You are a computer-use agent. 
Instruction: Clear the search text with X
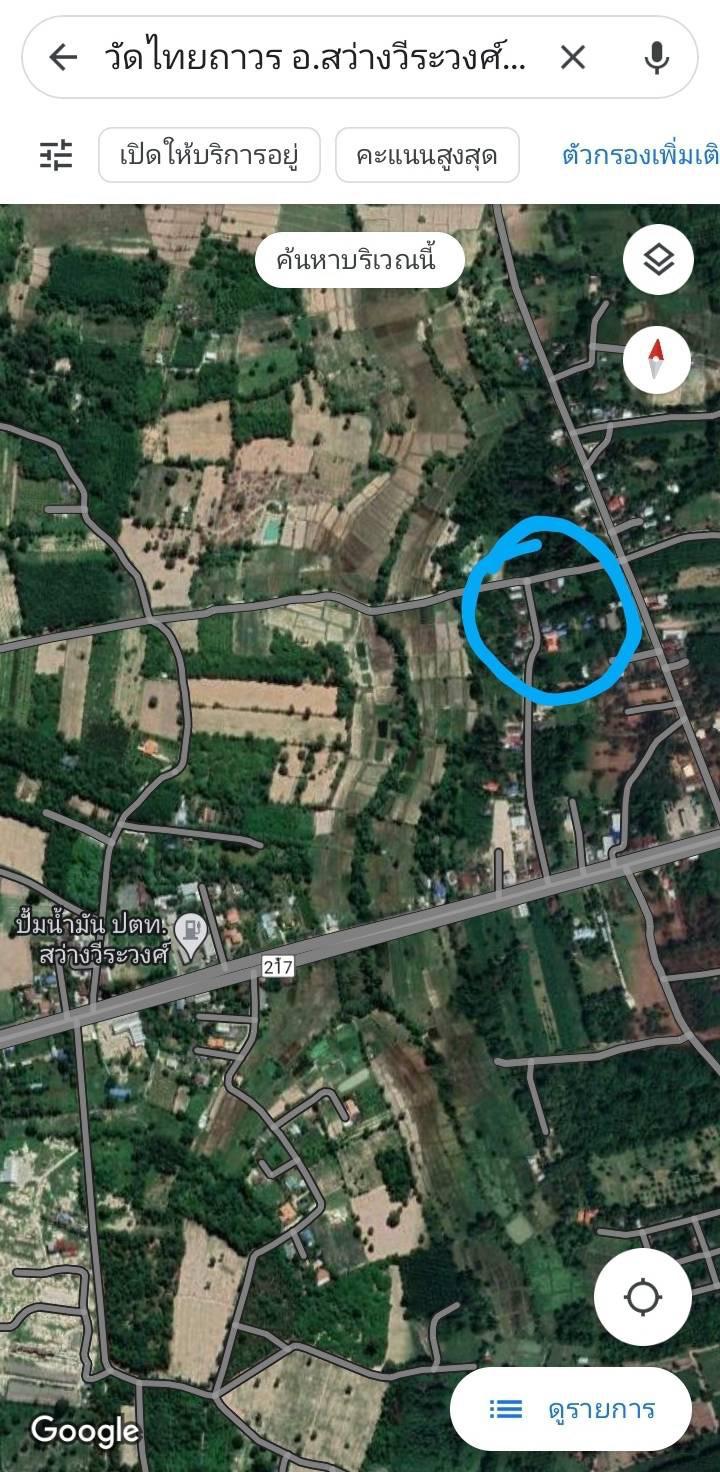point(573,58)
